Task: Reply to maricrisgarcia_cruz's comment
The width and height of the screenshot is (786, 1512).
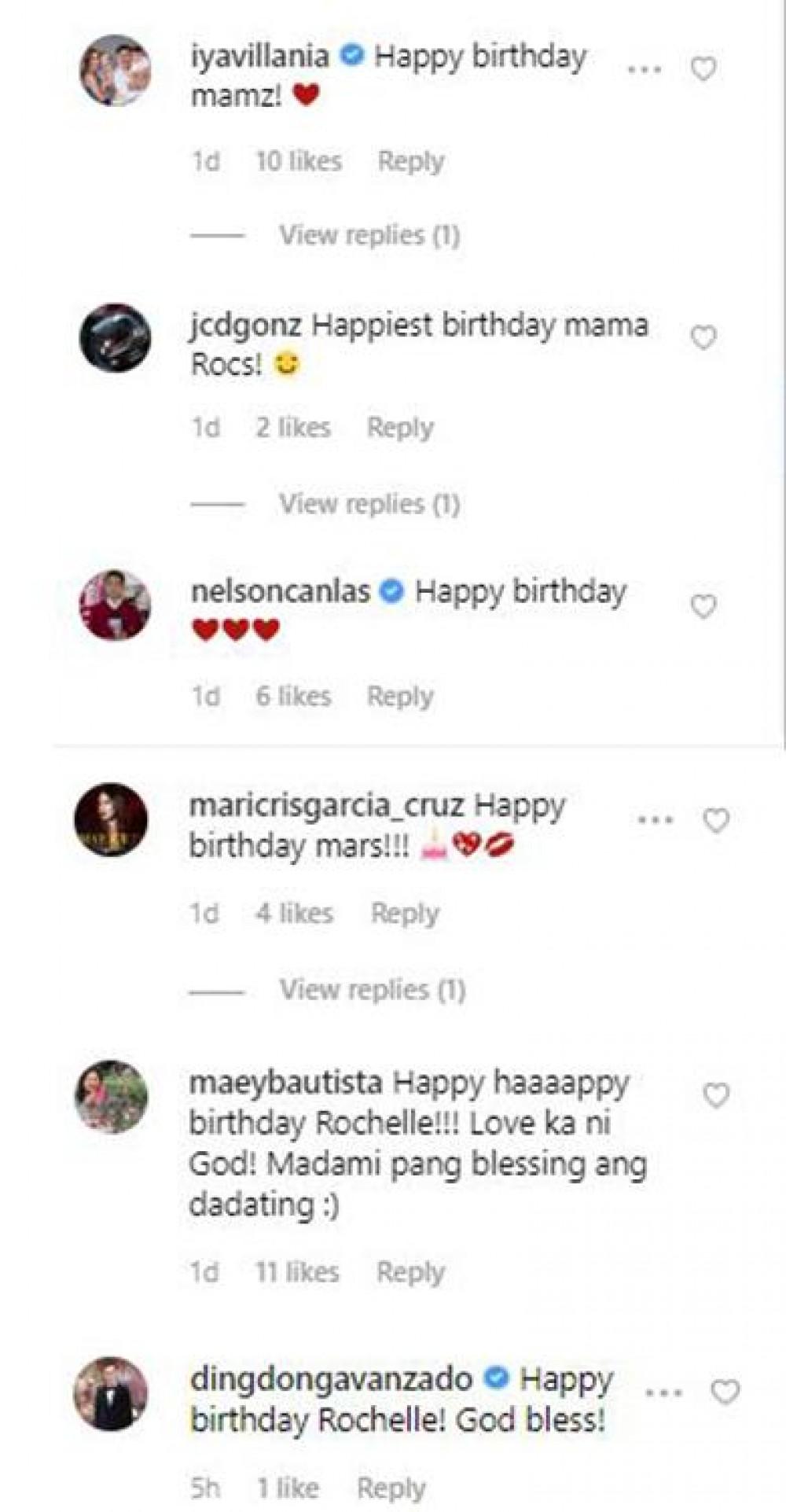Action: point(405,914)
